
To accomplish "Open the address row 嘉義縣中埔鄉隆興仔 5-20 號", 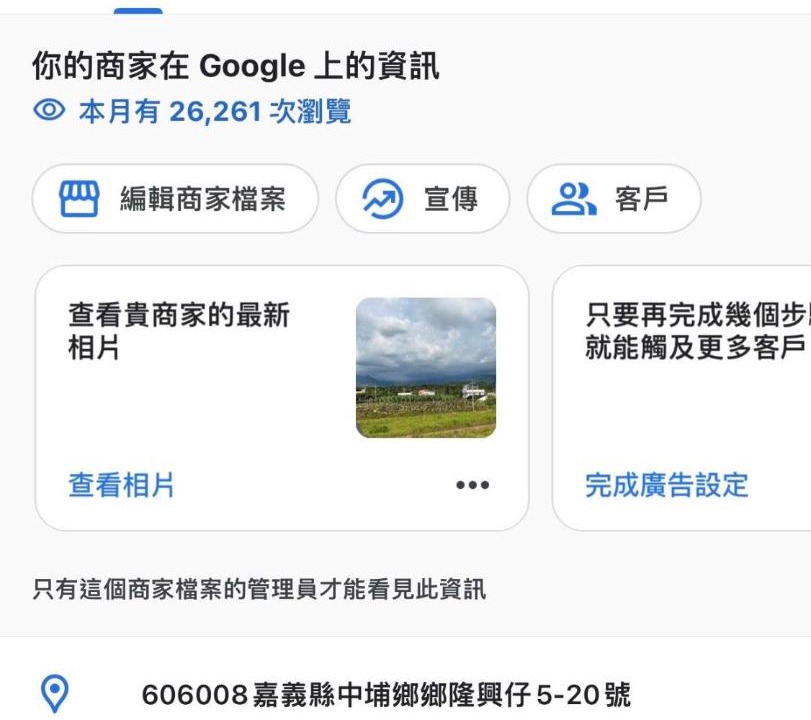I will pos(386,693).
